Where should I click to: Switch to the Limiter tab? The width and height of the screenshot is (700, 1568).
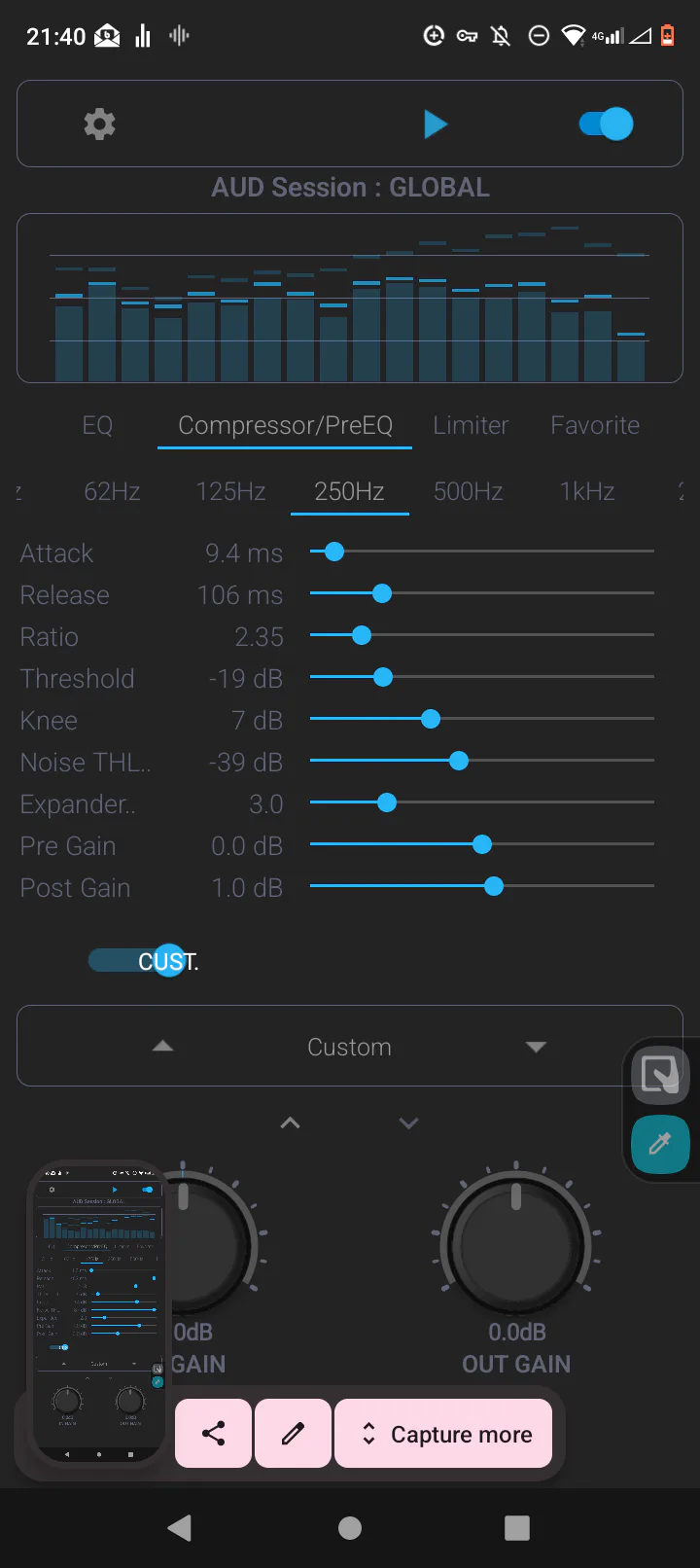point(471,425)
